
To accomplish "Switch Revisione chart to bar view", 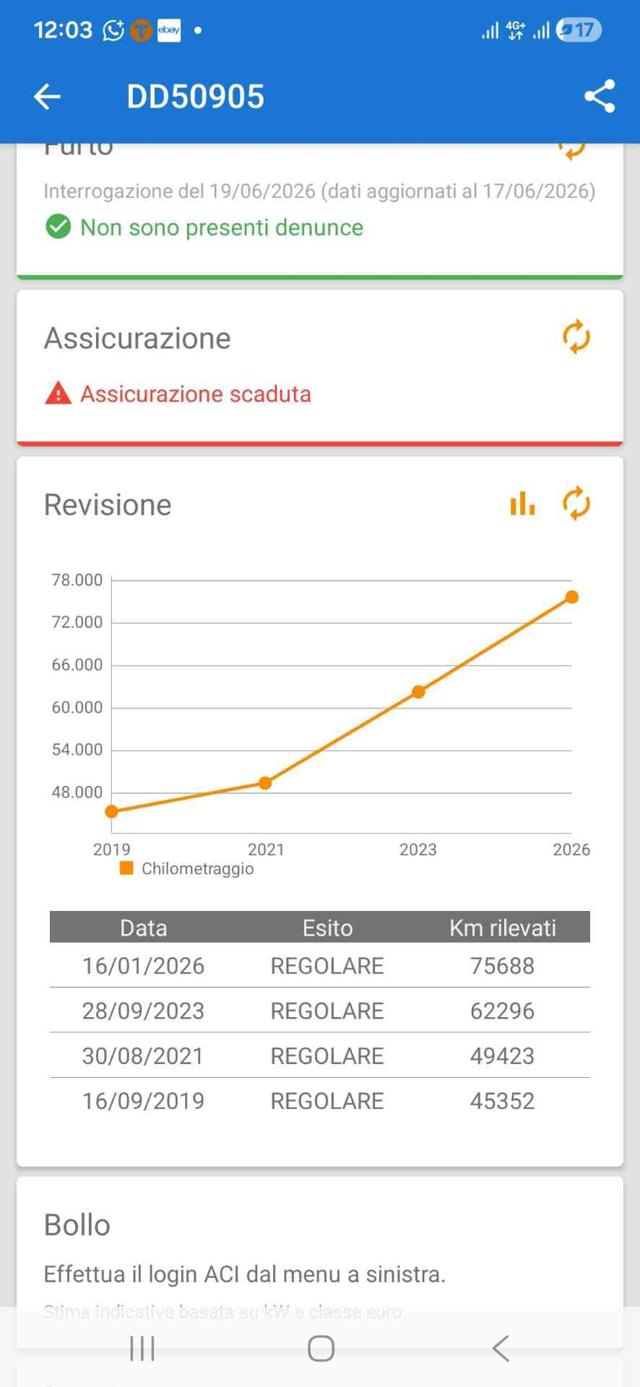I will coord(522,504).
